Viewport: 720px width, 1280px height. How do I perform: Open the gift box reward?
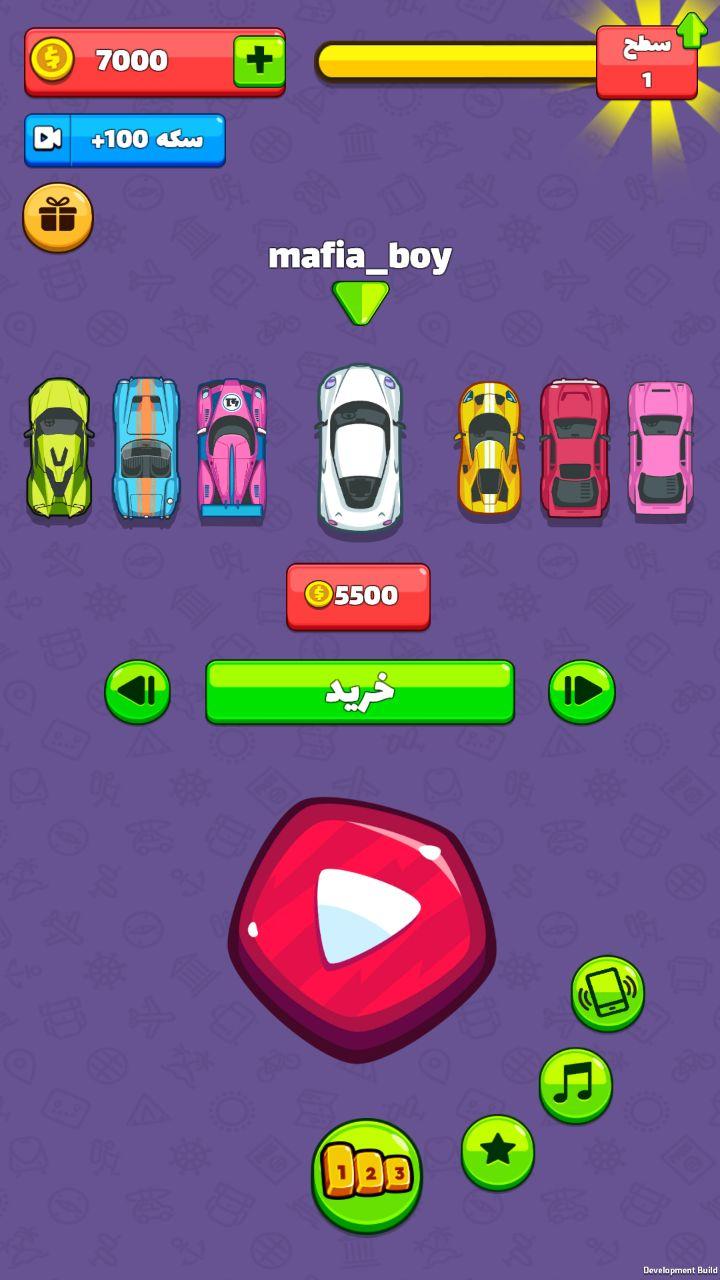click(58, 217)
